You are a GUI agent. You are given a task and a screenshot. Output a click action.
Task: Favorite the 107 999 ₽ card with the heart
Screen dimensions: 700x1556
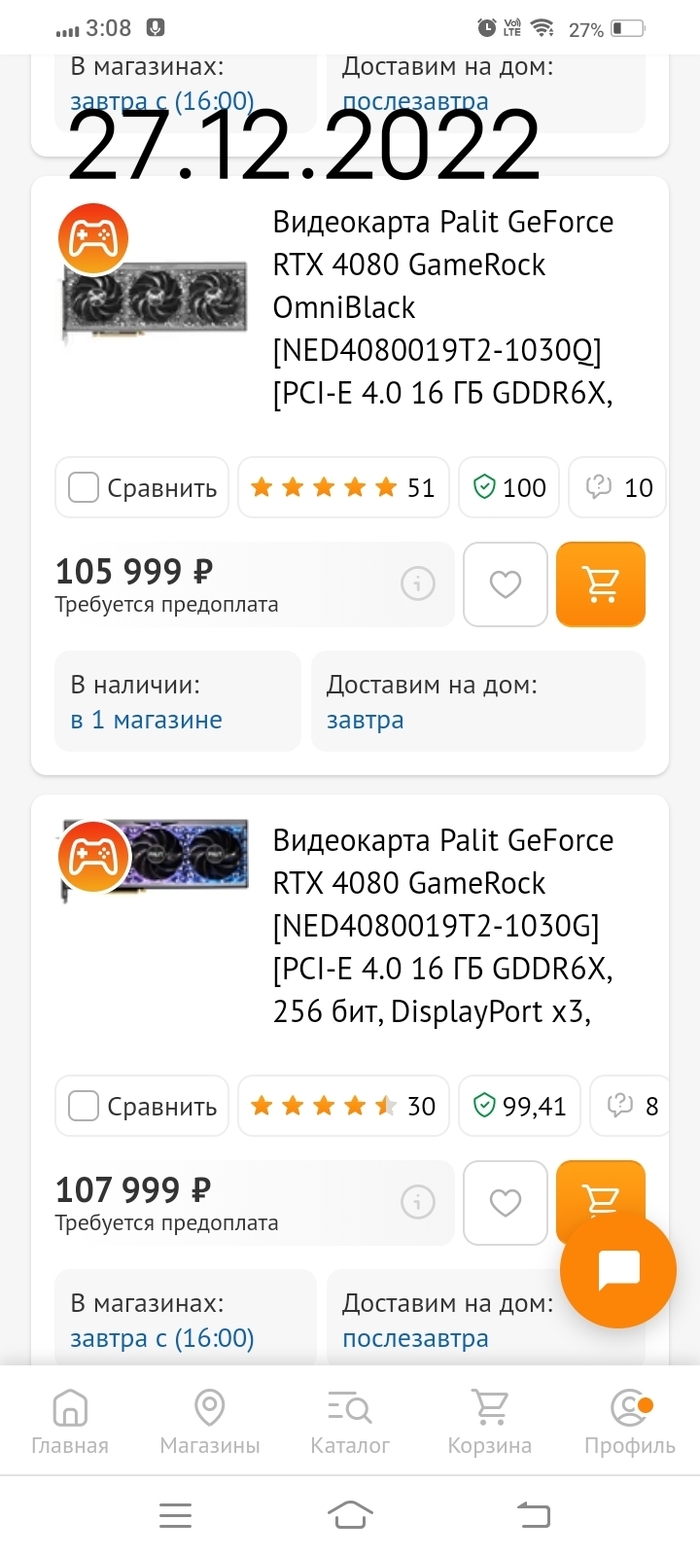pos(505,1203)
